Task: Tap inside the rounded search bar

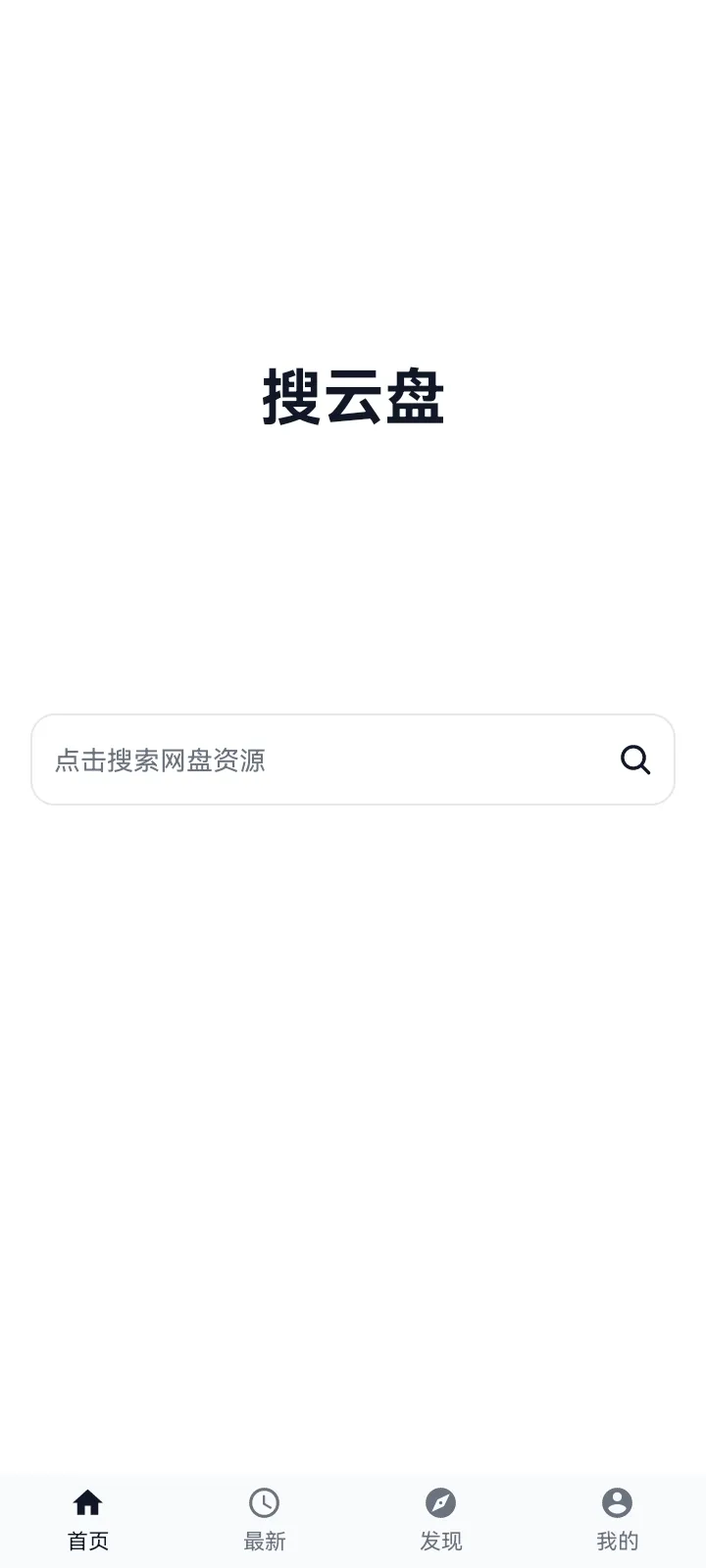Action: pyautogui.click(x=353, y=759)
